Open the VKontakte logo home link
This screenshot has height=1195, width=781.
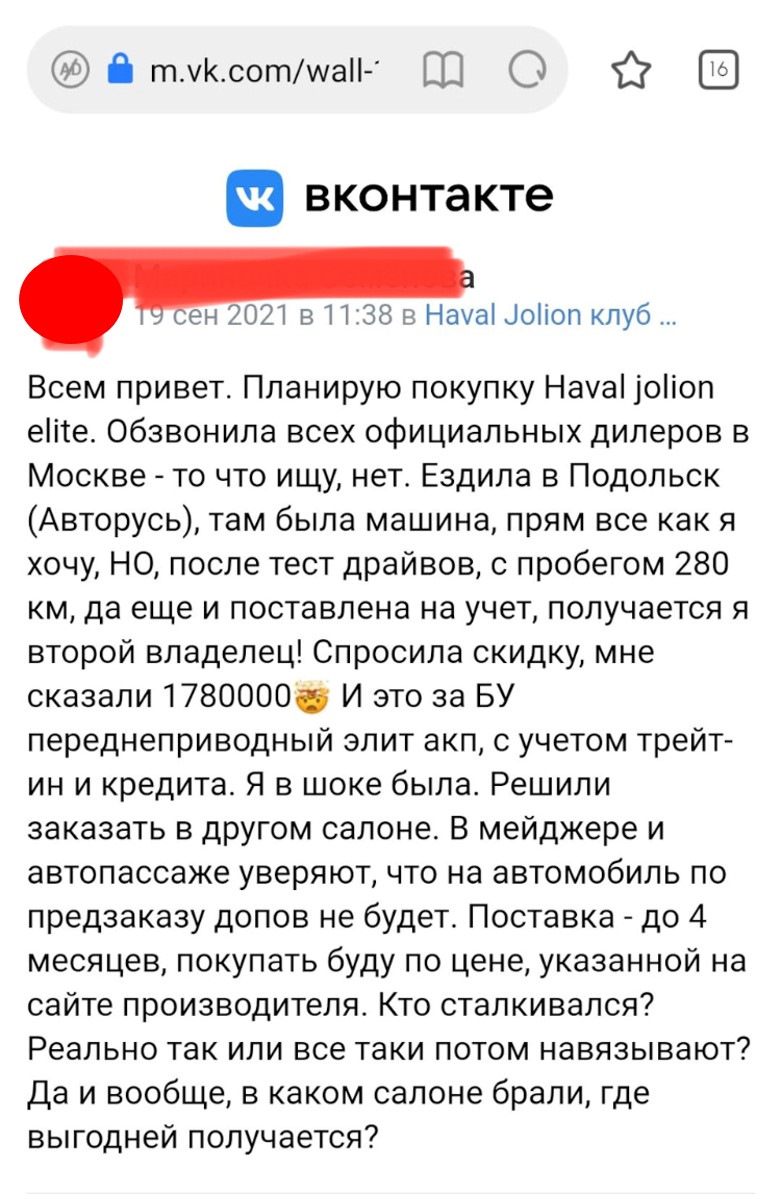390,197
